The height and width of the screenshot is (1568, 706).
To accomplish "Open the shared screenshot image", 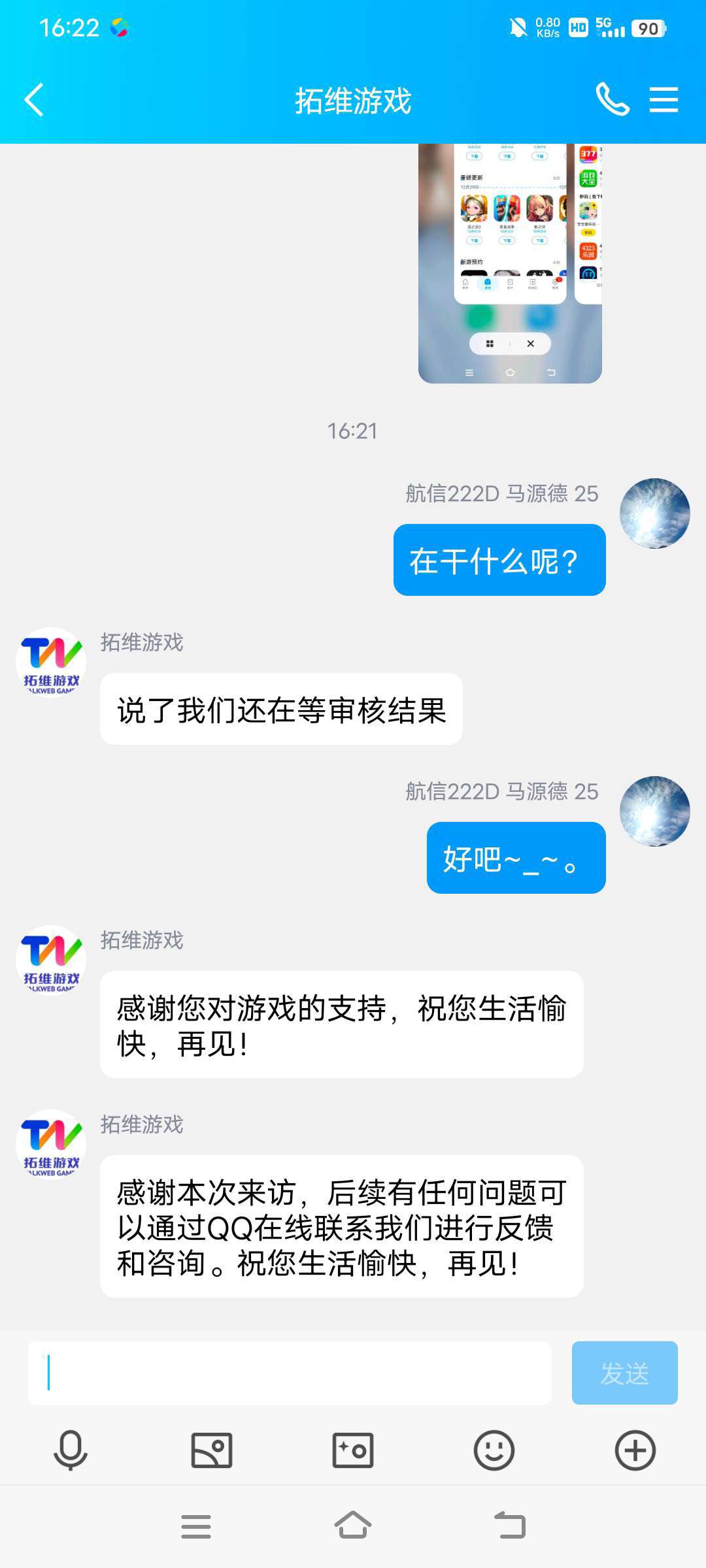I will (510, 263).
